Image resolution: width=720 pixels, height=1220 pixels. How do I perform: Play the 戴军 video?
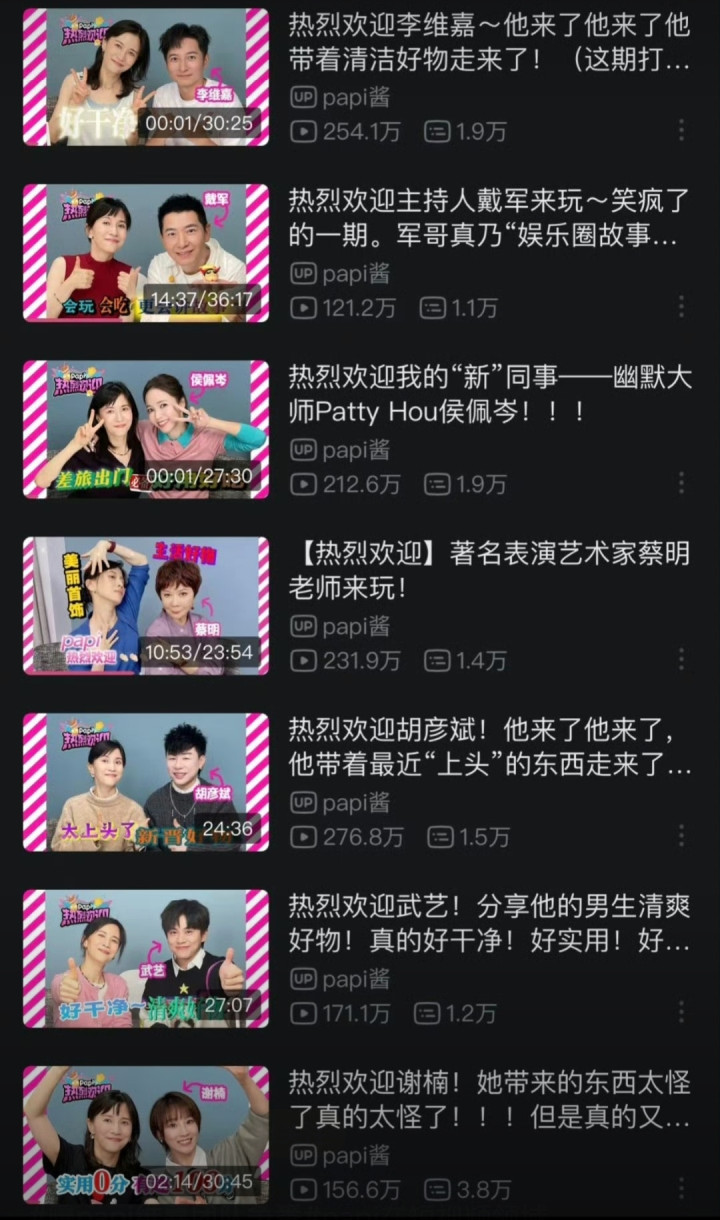146,253
